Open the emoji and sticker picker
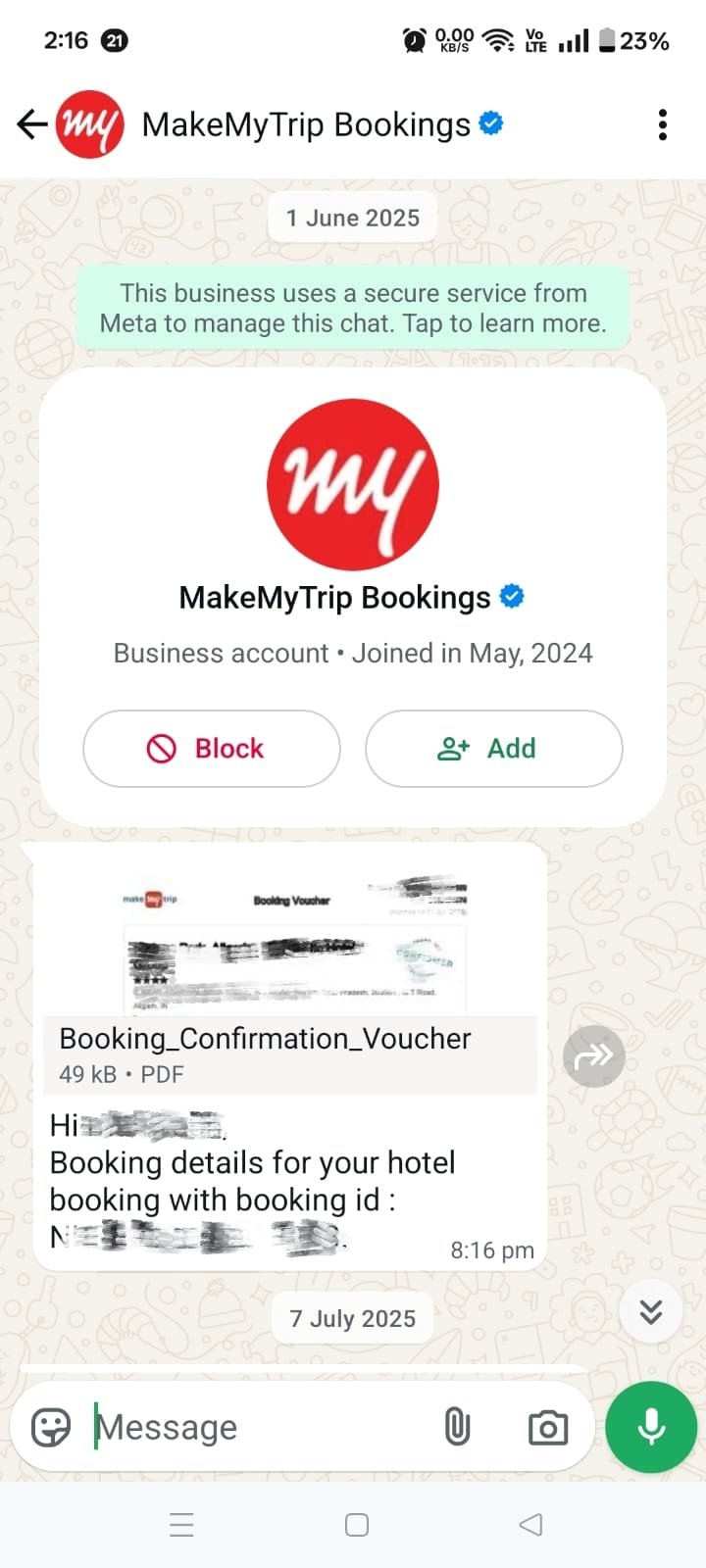 (48, 1427)
